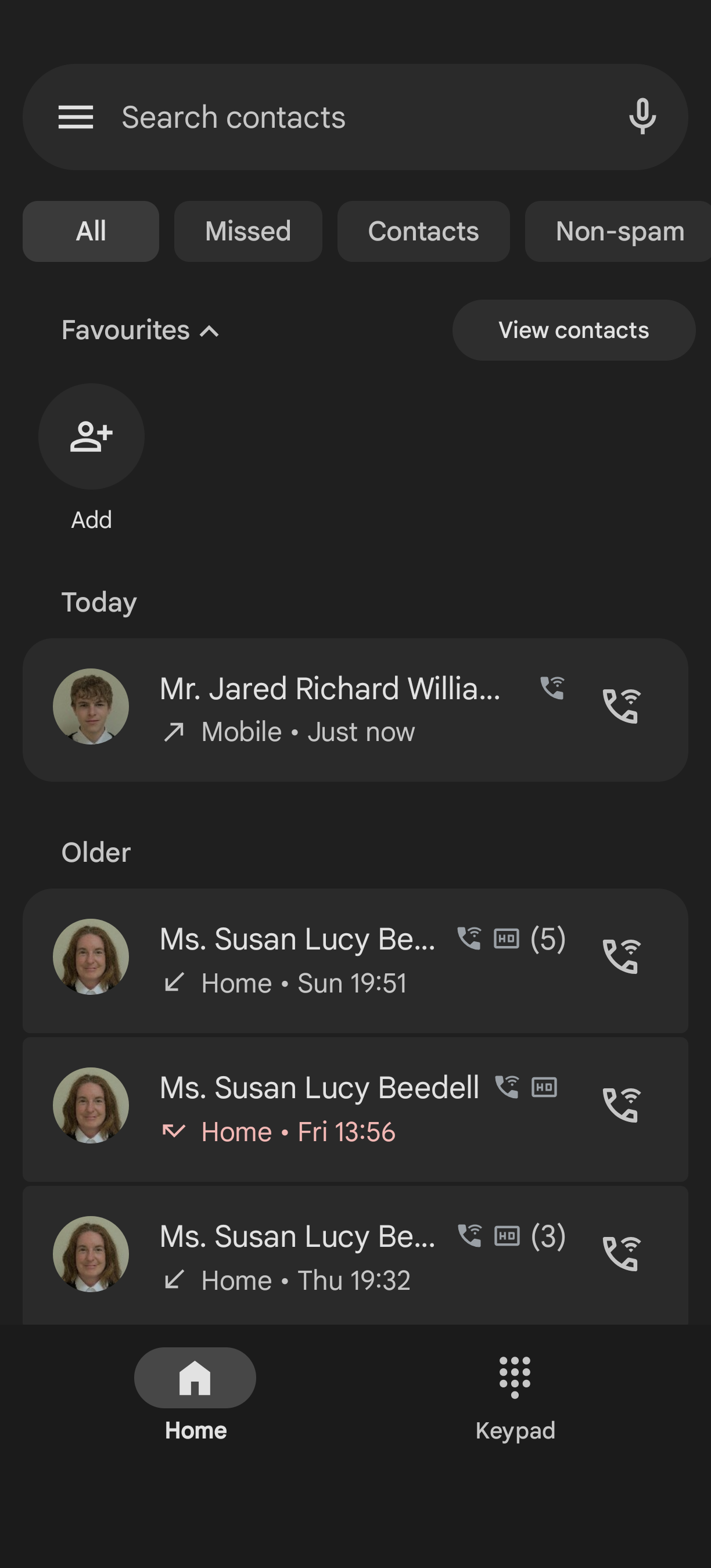Filter call log by Missed
Viewport: 711px width, 1568px height.
tap(248, 231)
